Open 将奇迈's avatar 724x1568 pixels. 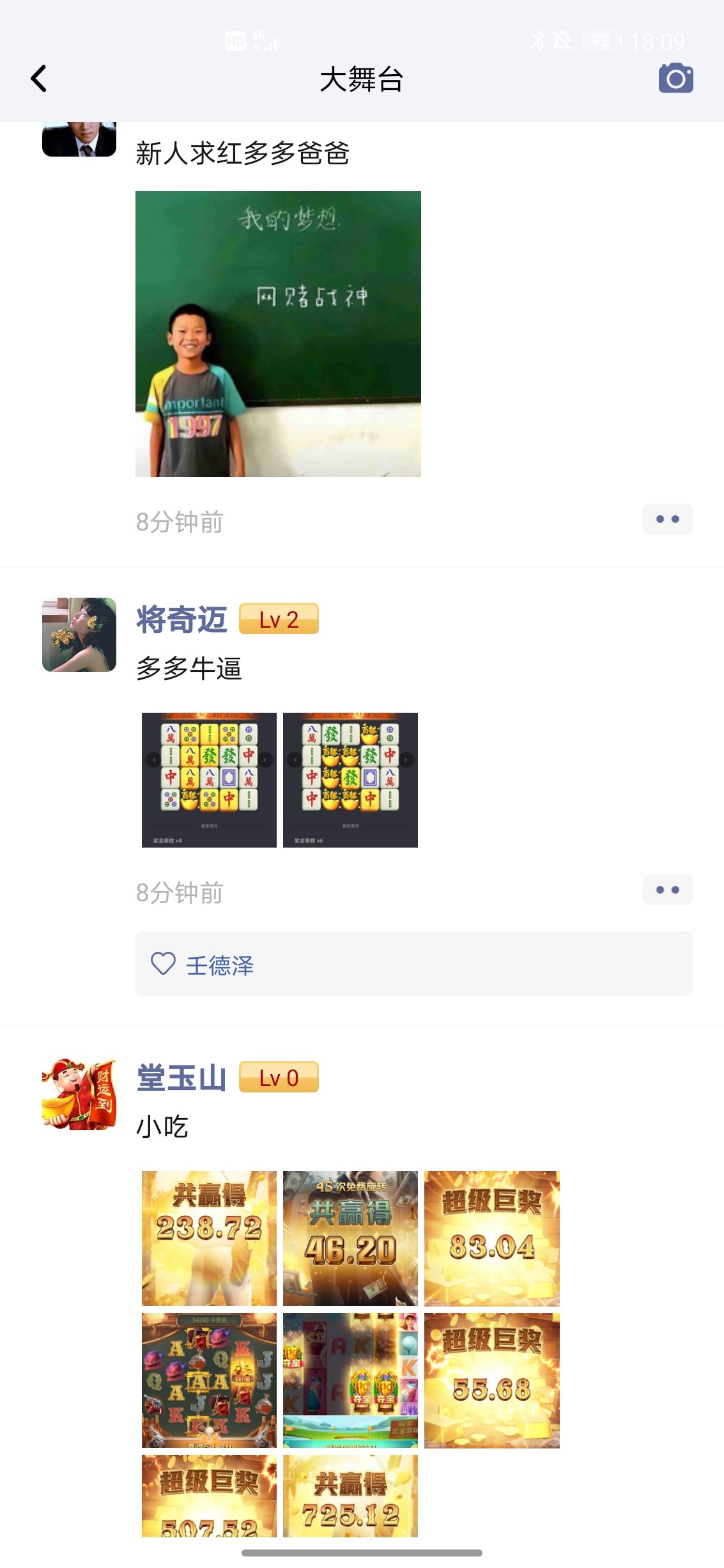tap(79, 635)
